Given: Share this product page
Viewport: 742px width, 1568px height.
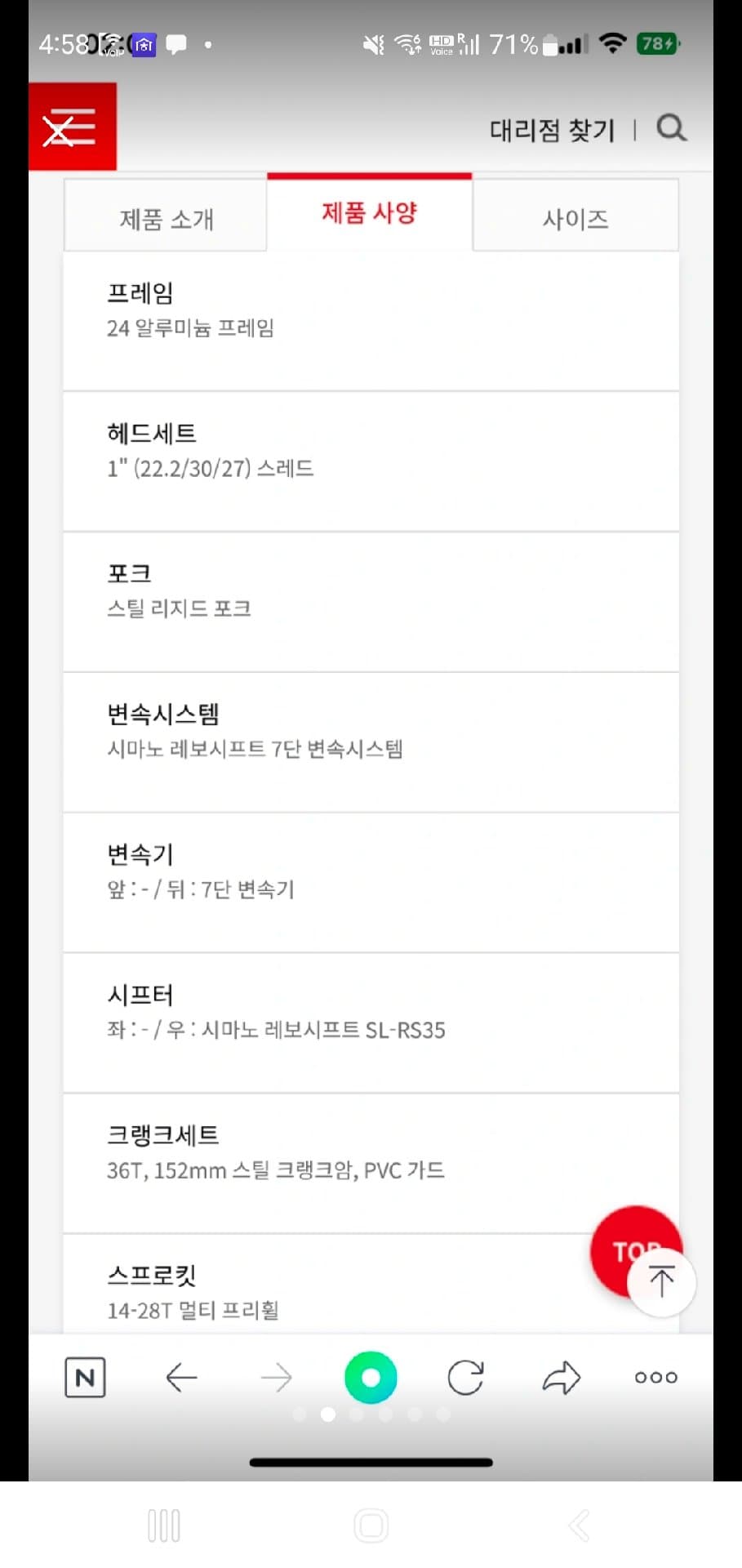Looking at the screenshot, I should [x=562, y=1378].
